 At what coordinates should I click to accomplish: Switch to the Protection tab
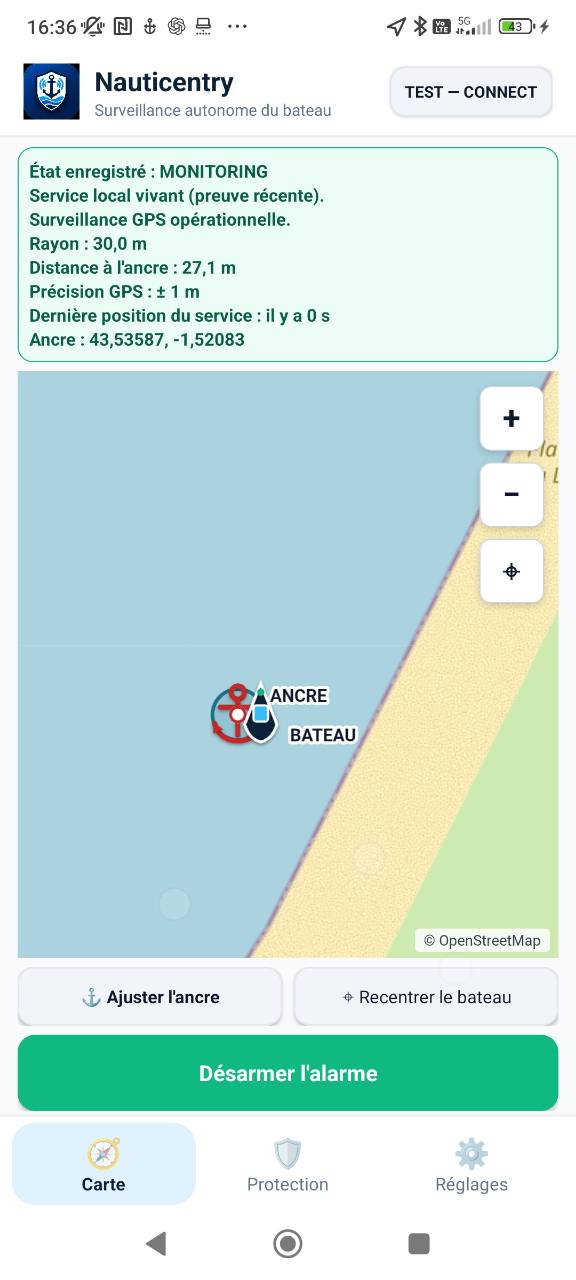[288, 1165]
